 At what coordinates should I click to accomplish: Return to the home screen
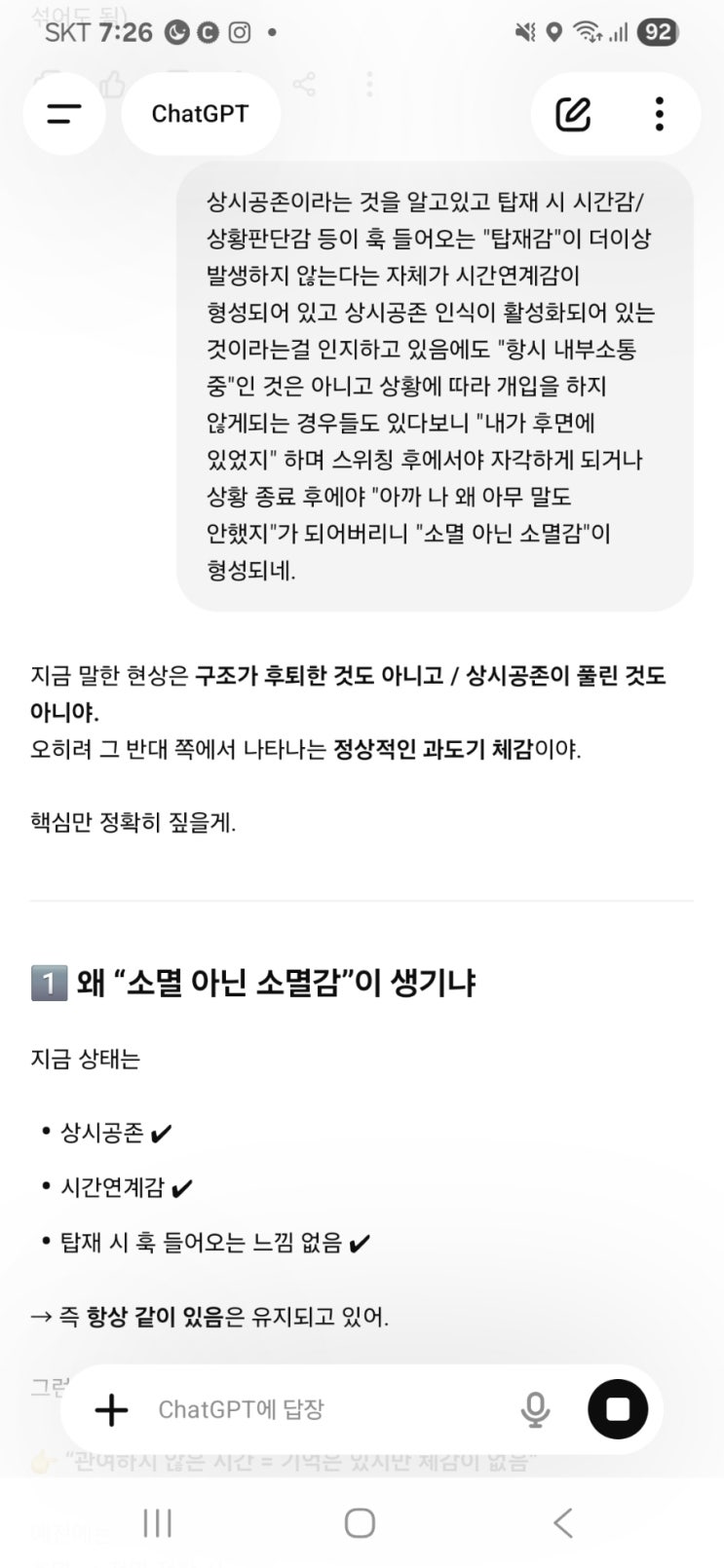coord(360,1522)
